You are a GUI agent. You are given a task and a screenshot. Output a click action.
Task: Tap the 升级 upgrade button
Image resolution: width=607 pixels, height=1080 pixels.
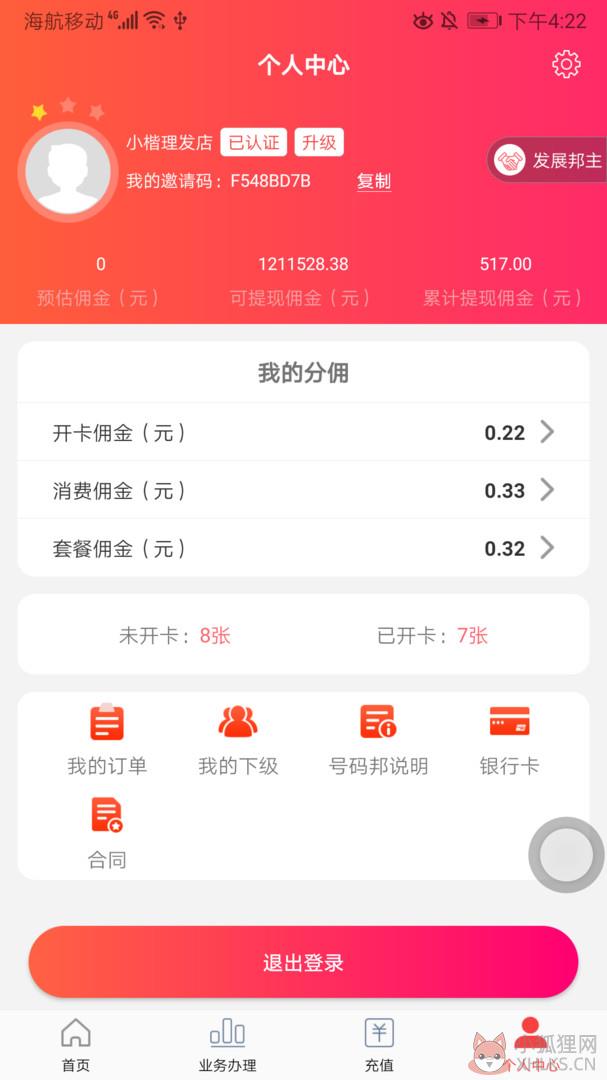[319, 143]
